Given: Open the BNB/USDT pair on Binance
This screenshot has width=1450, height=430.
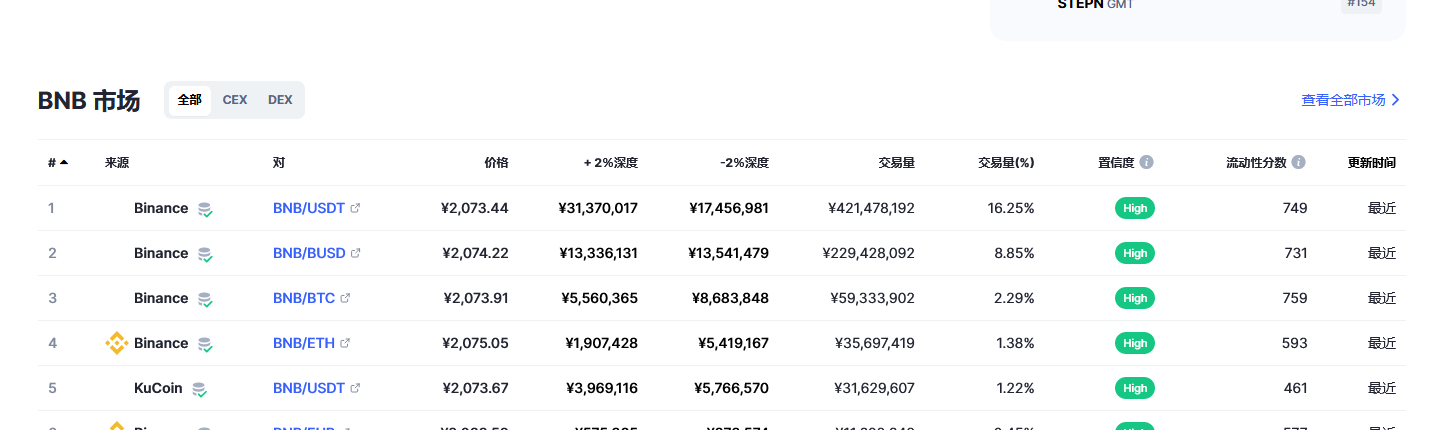Looking at the screenshot, I should (x=309, y=208).
